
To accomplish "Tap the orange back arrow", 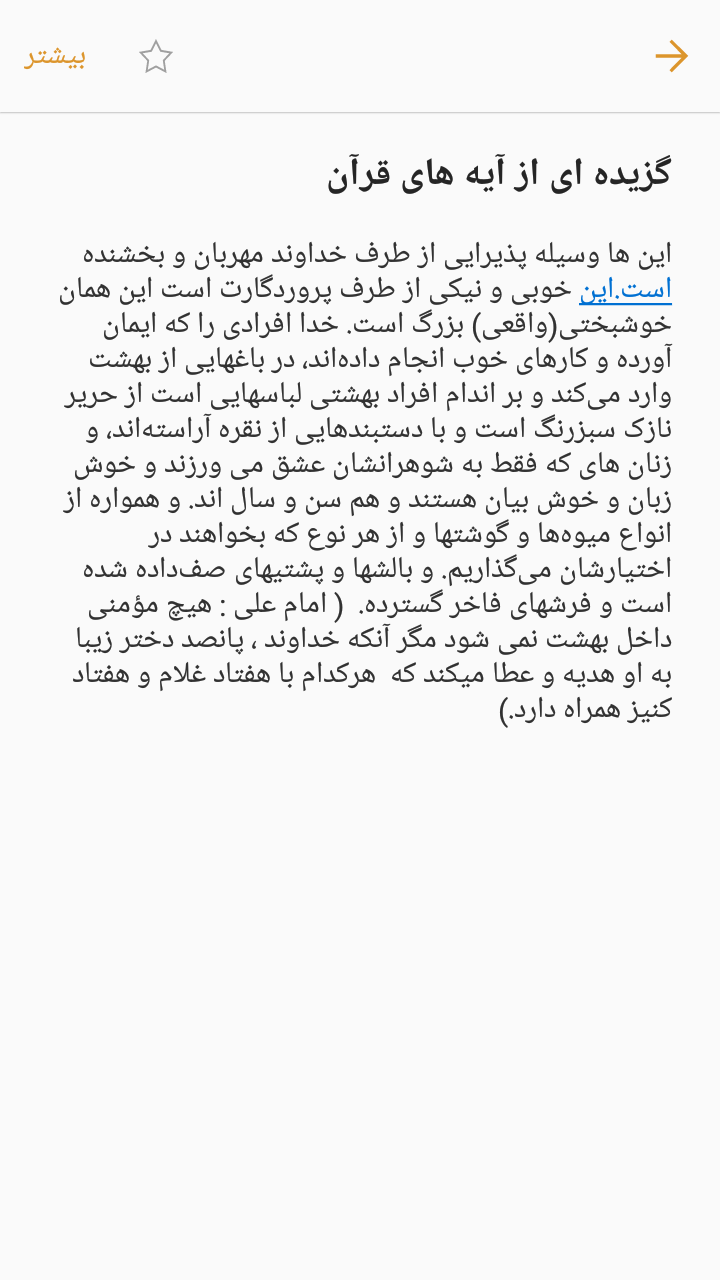I will pyautogui.click(x=671, y=56).
